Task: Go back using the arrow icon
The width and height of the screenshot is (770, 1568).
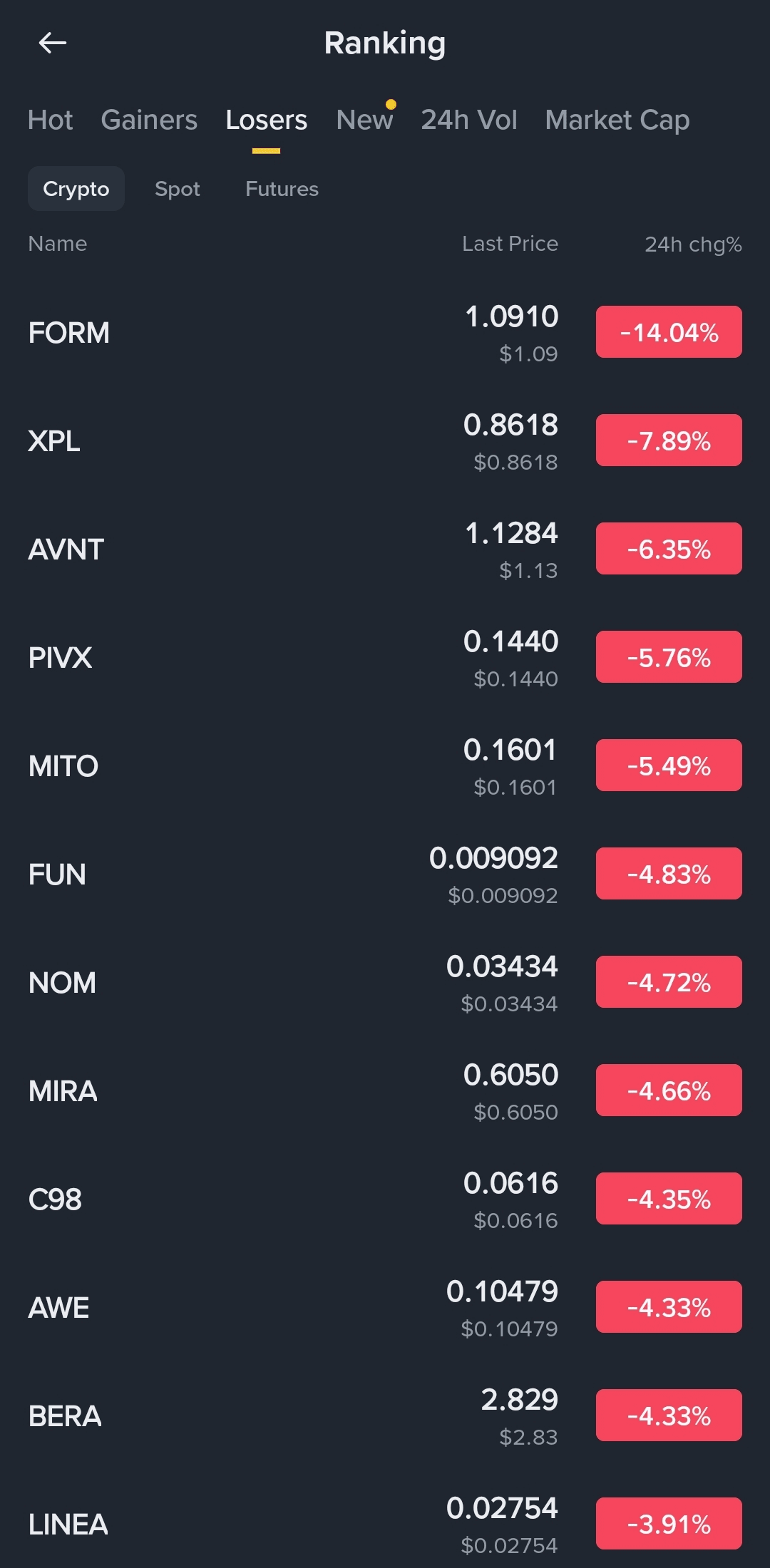Action: (52, 43)
